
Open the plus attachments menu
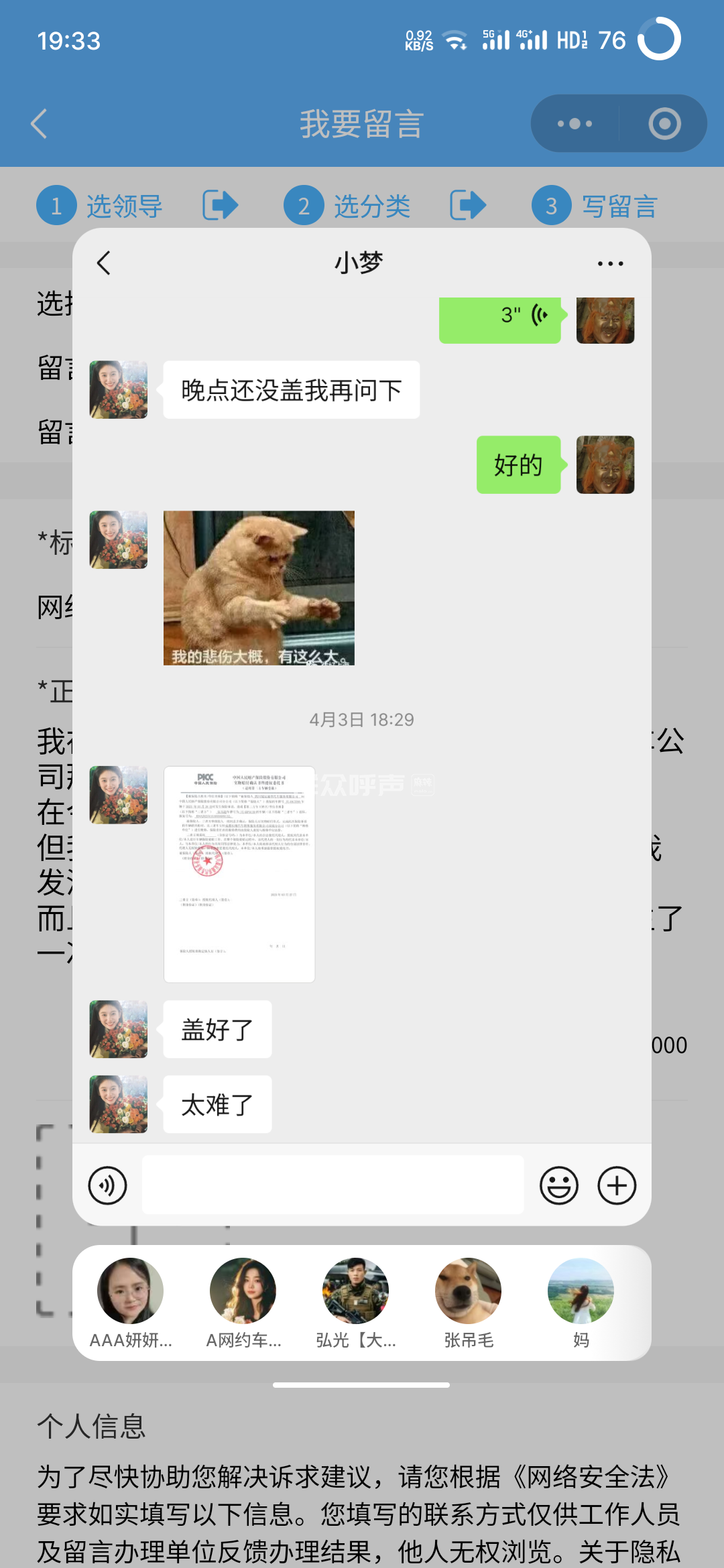[617, 1185]
